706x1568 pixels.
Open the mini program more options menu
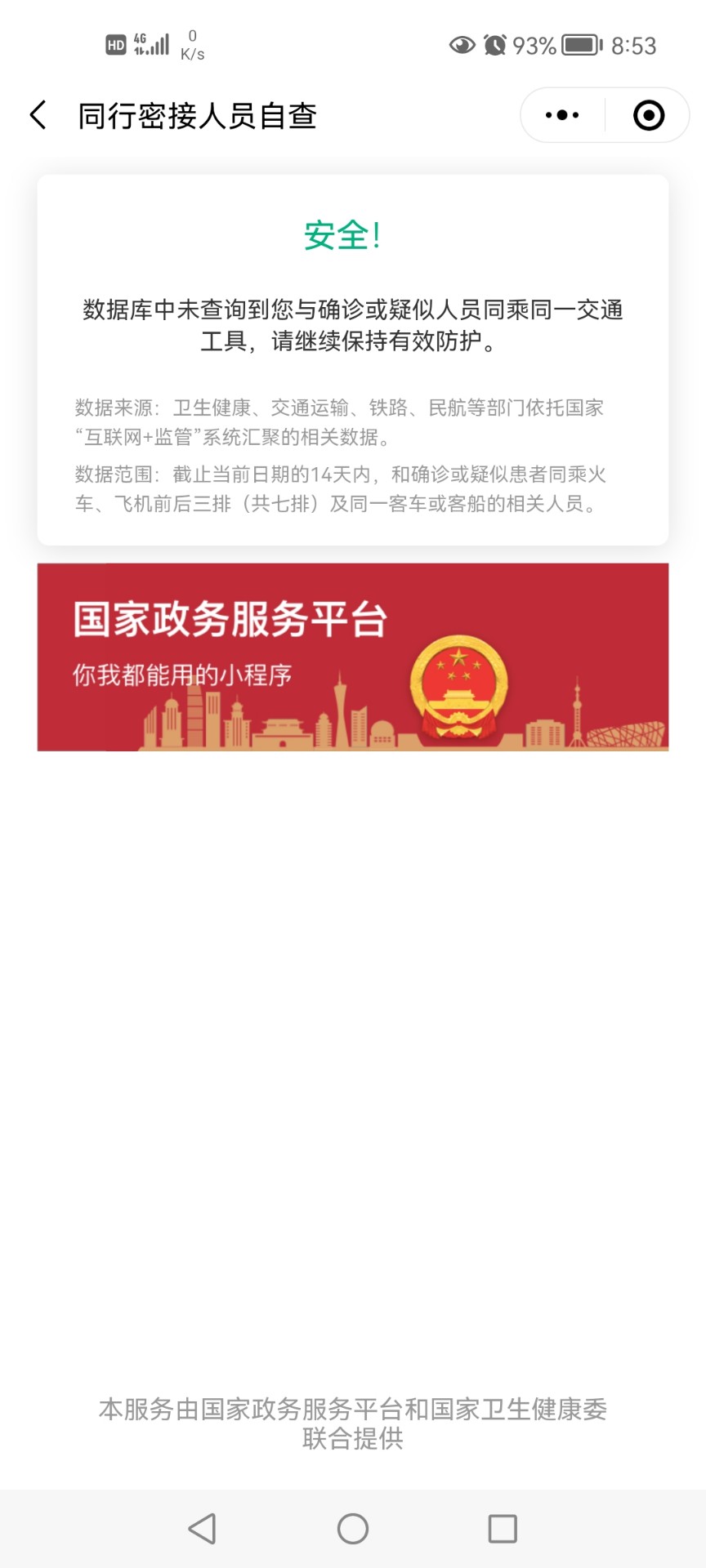click(562, 115)
